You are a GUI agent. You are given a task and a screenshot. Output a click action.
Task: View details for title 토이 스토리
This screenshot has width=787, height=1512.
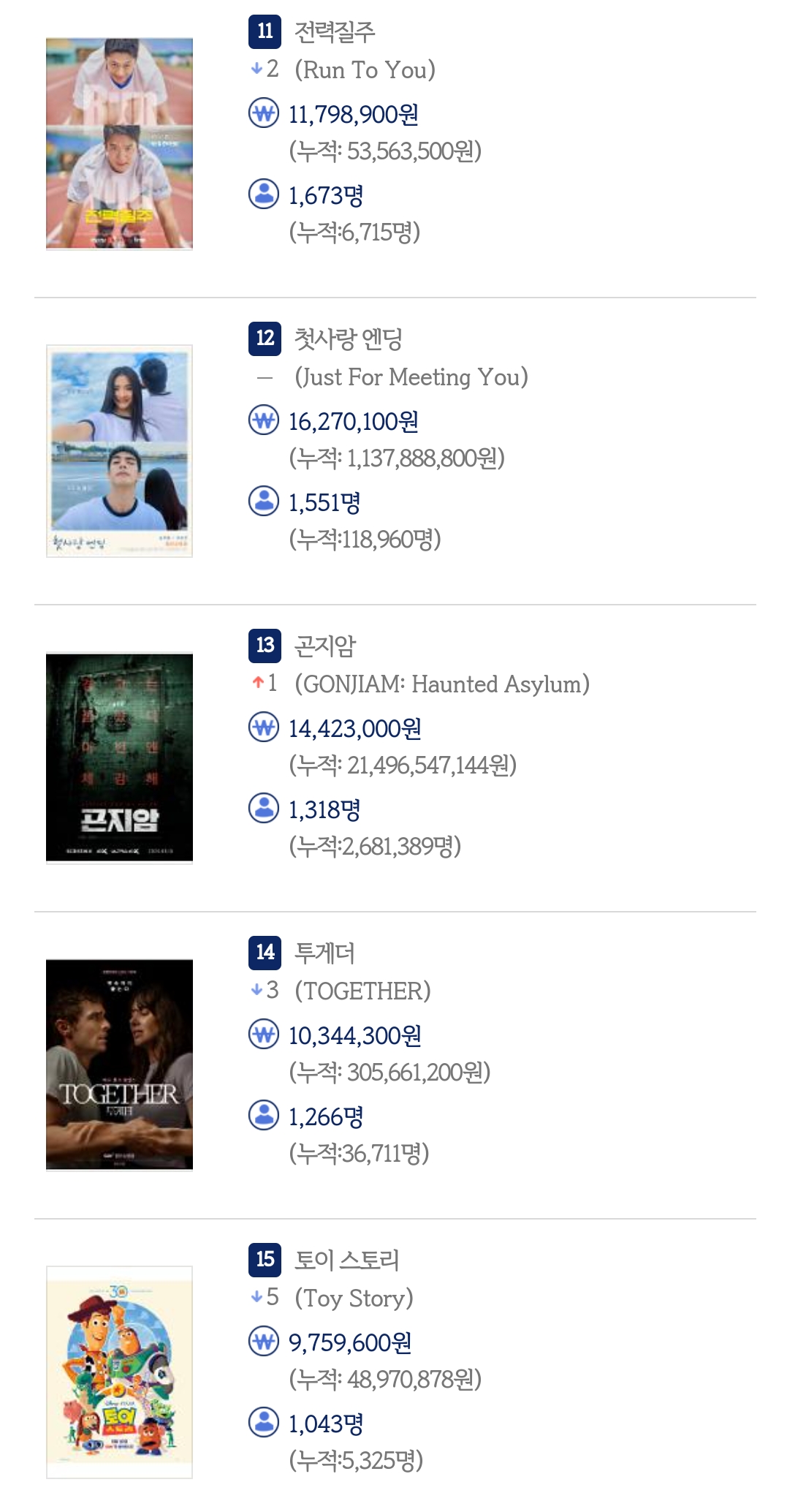[x=346, y=1260]
